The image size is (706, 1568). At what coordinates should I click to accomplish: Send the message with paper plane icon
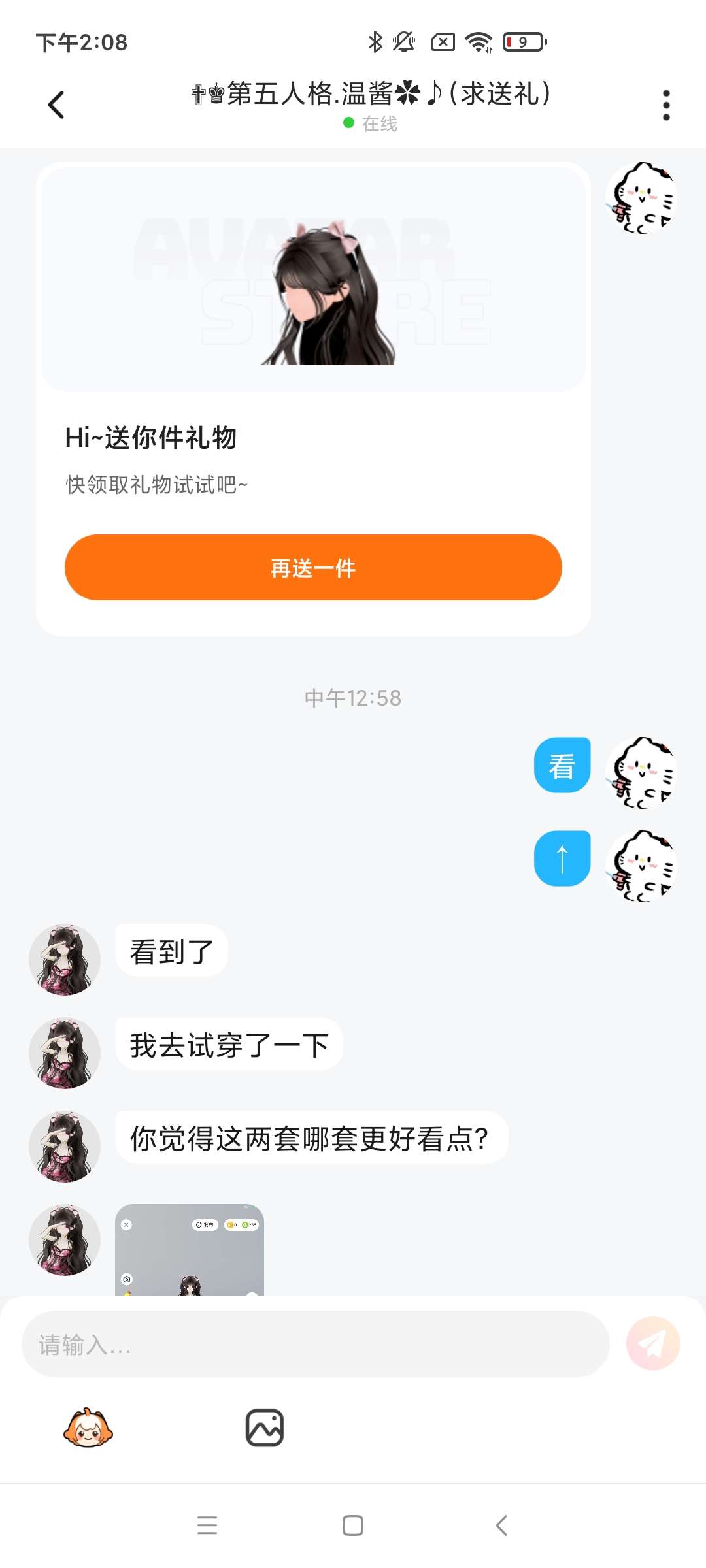point(652,1344)
